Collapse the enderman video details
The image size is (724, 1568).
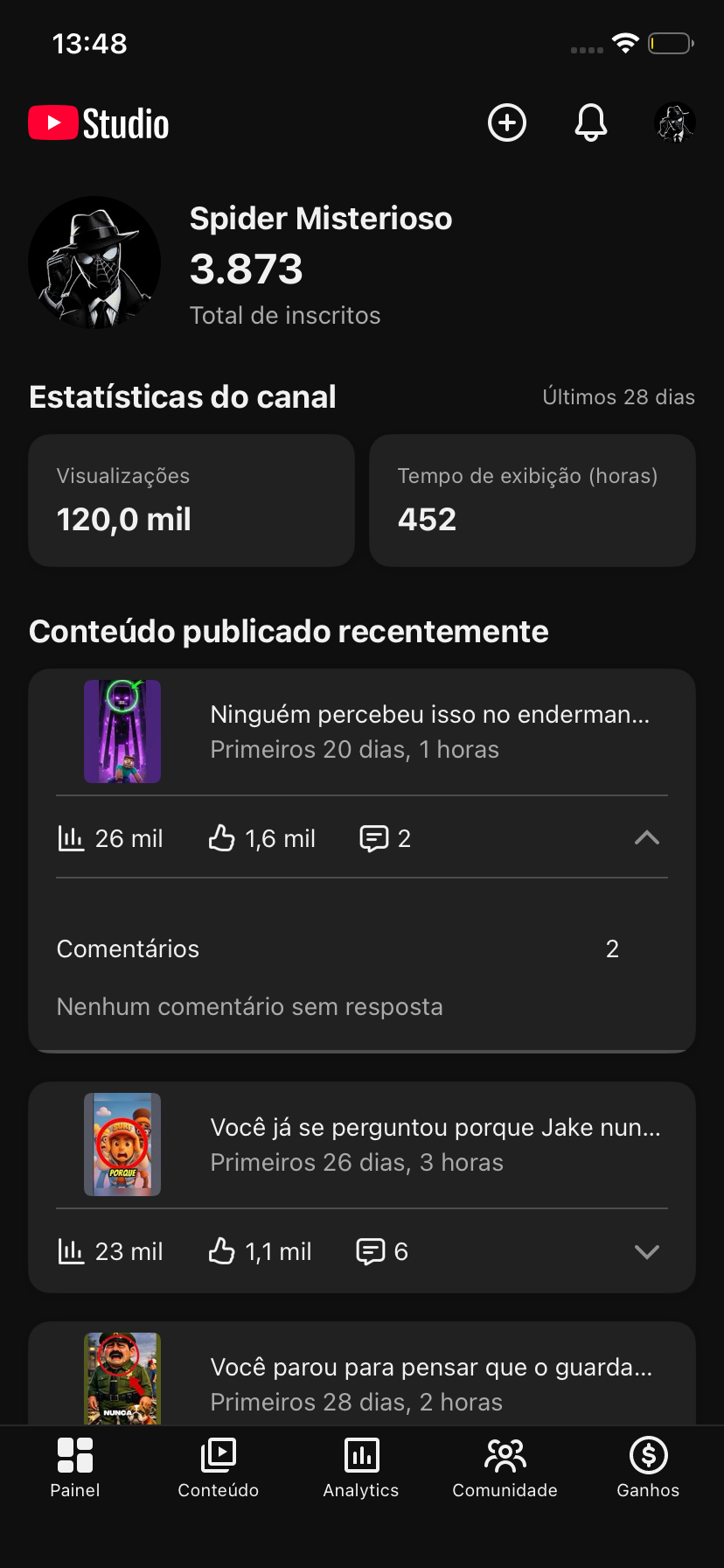click(x=647, y=838)
